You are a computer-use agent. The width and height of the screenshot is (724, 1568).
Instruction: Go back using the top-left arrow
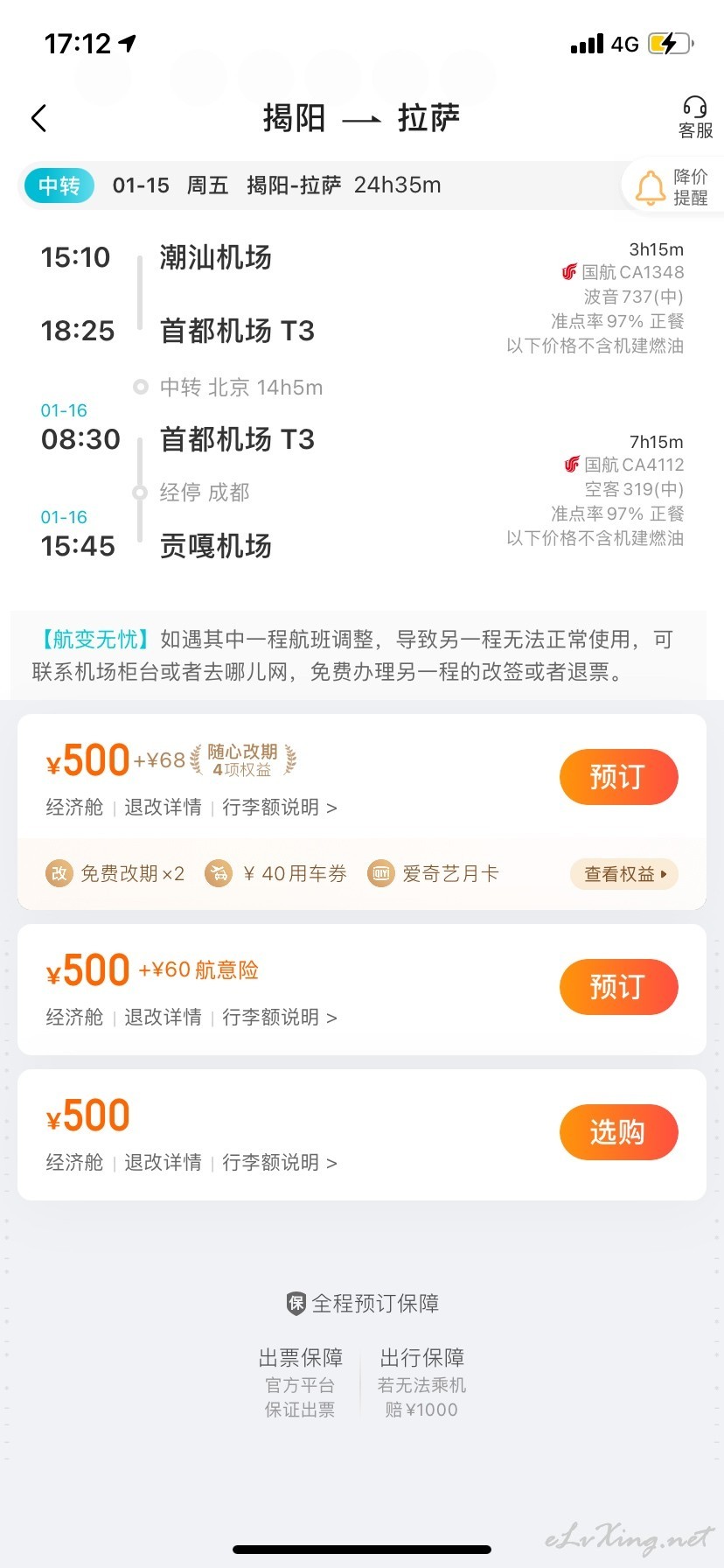click(38, 118)
